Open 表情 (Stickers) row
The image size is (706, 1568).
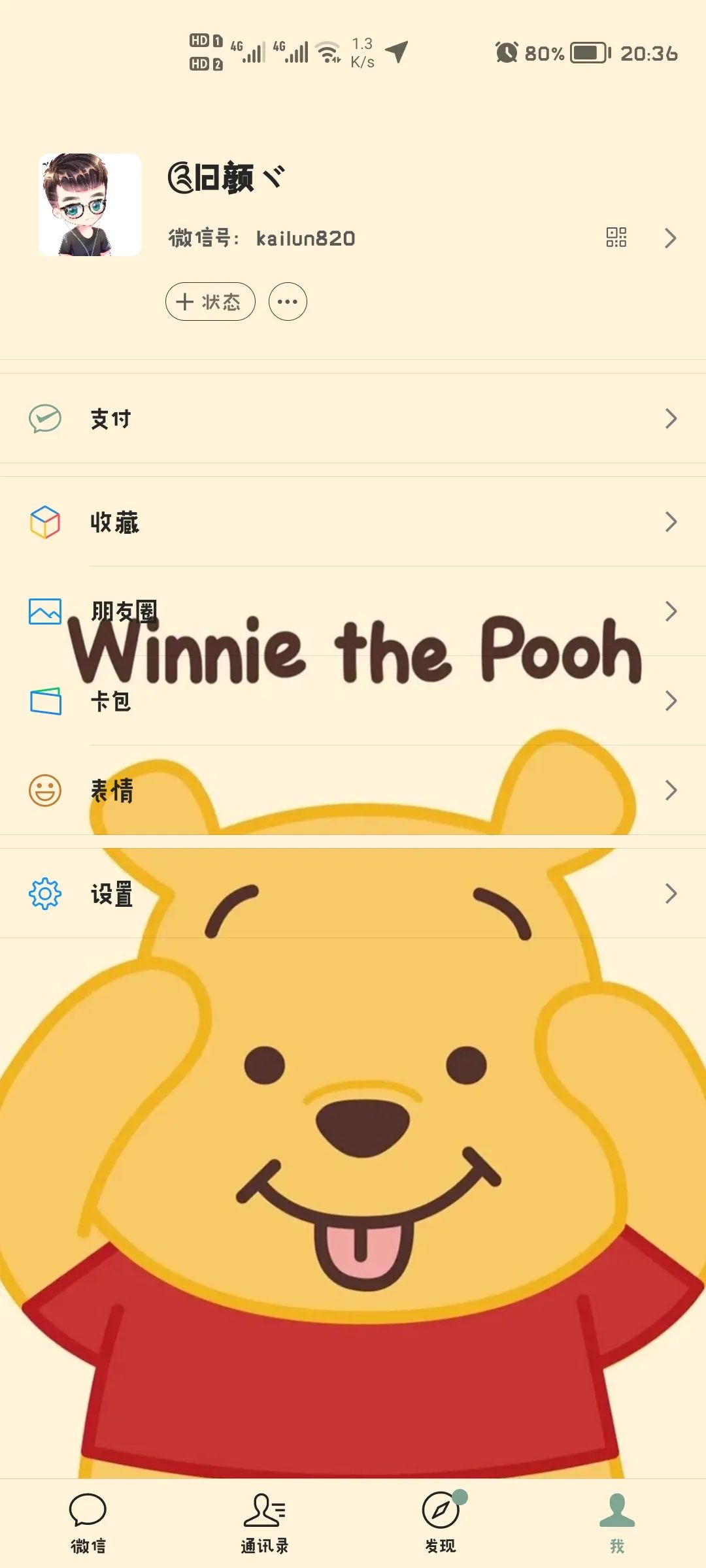pyautogui.click(x=353, y=791)
